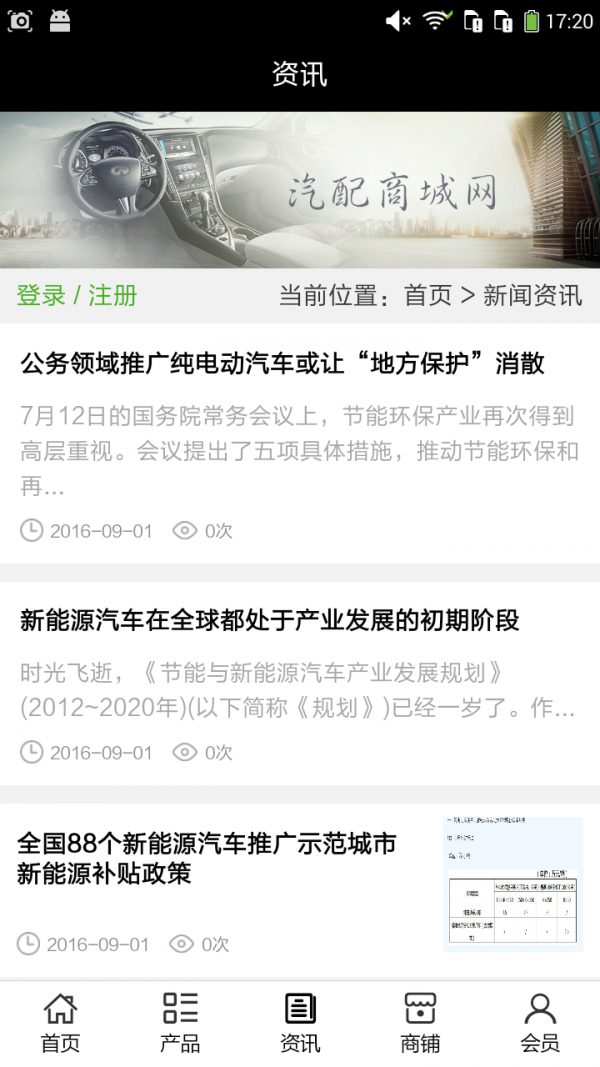Open article 公务领域推广纯电动汽车或让"地方保护"消散
The width and height of the screenshot is (600, 1067).
coord(282,363)
